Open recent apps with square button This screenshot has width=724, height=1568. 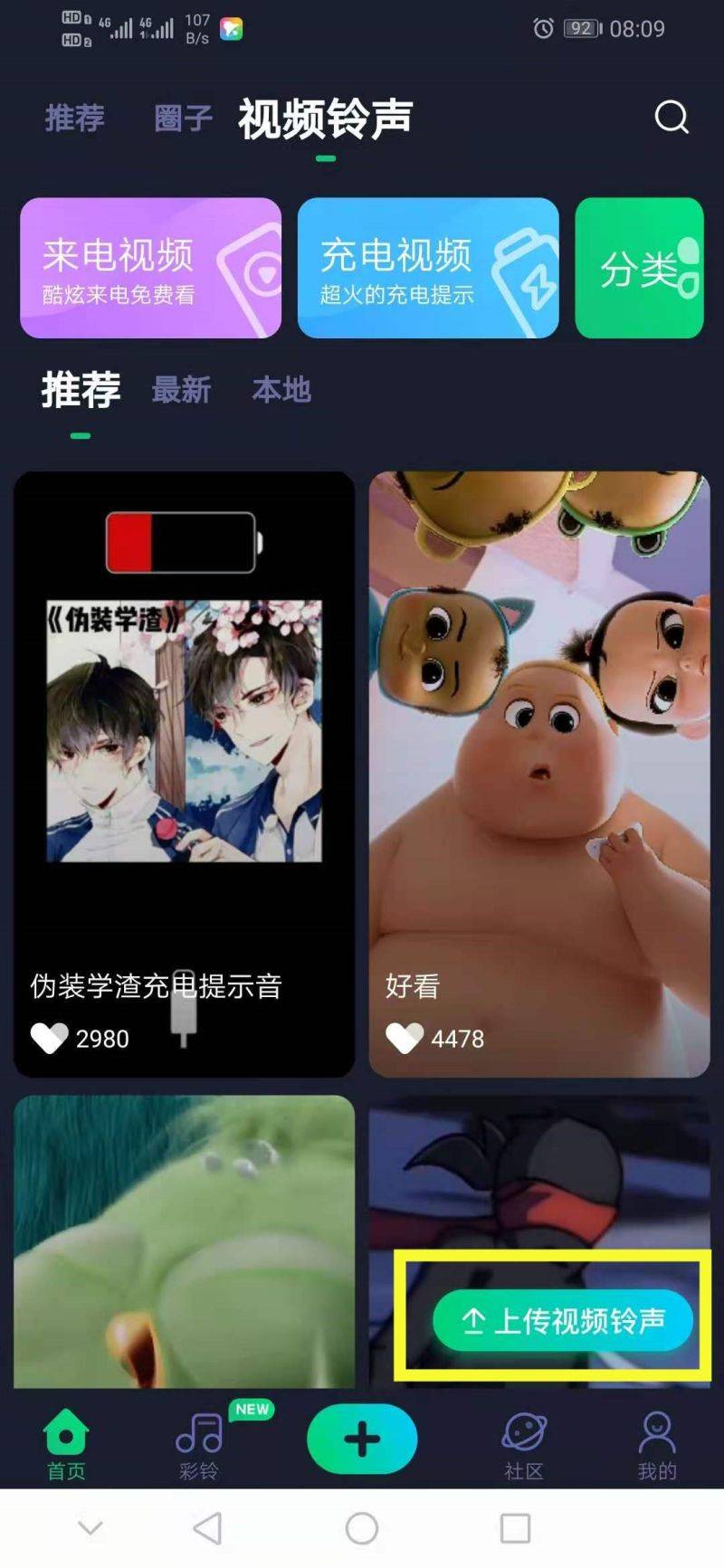[x=515, y=1528]
